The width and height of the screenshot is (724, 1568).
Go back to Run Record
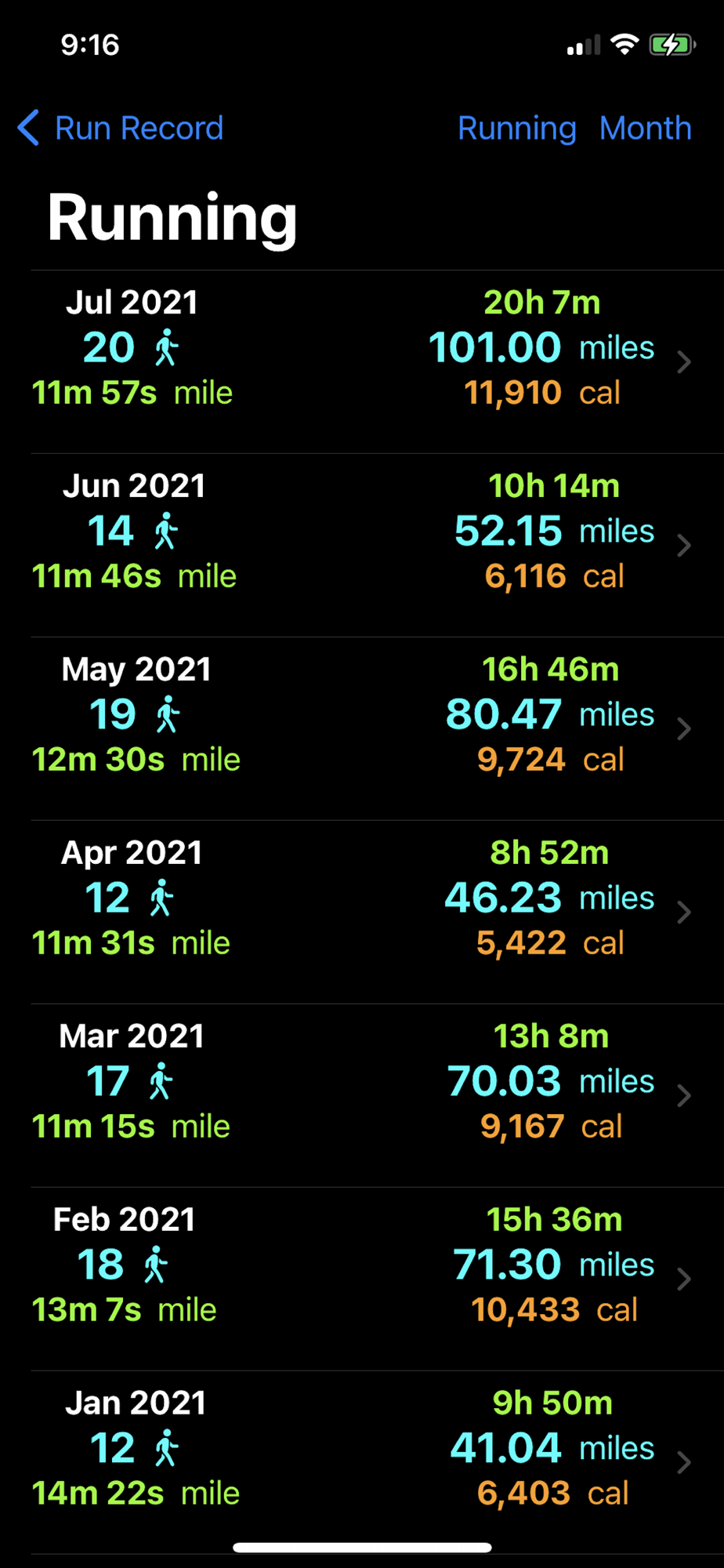(121, 128)
